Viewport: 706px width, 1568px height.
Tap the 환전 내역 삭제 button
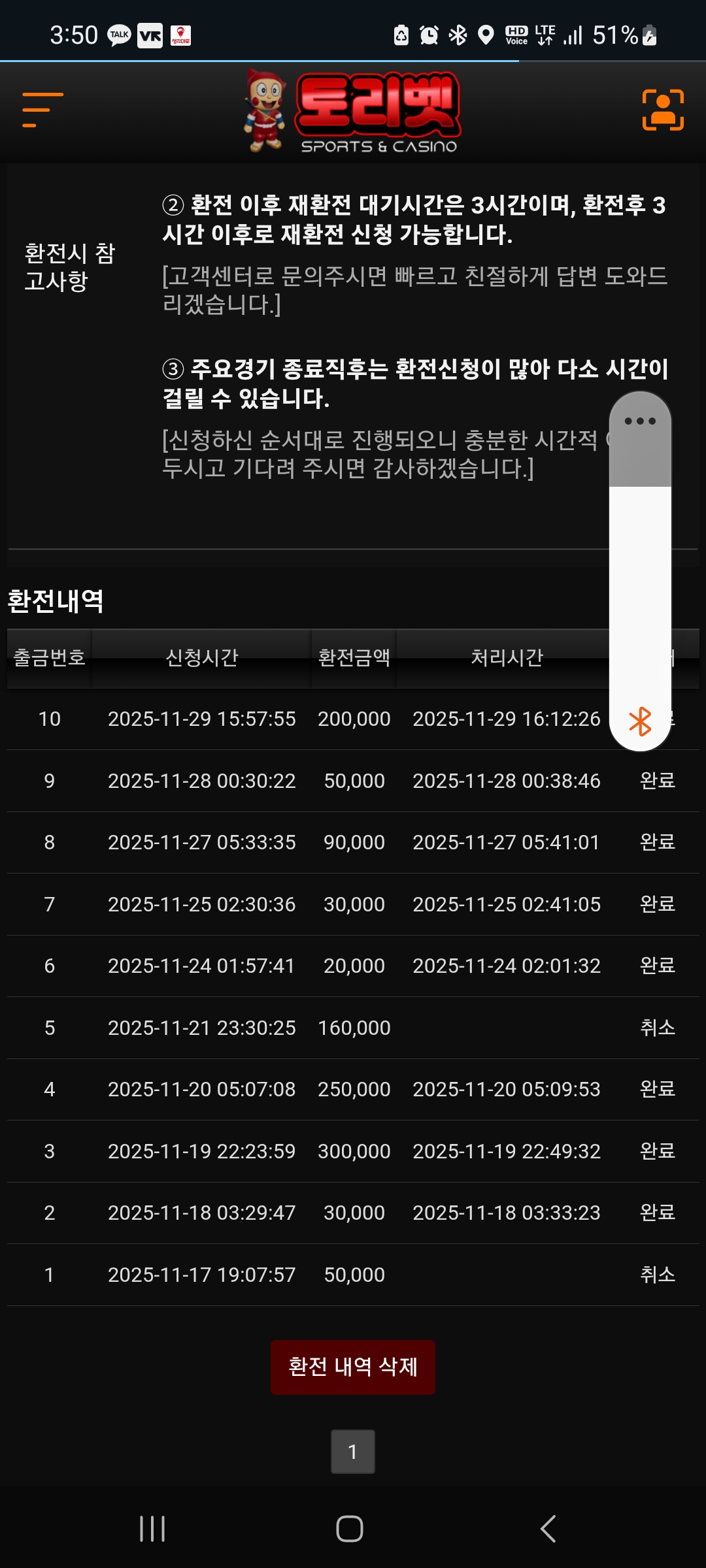(x=353, y=1367)
